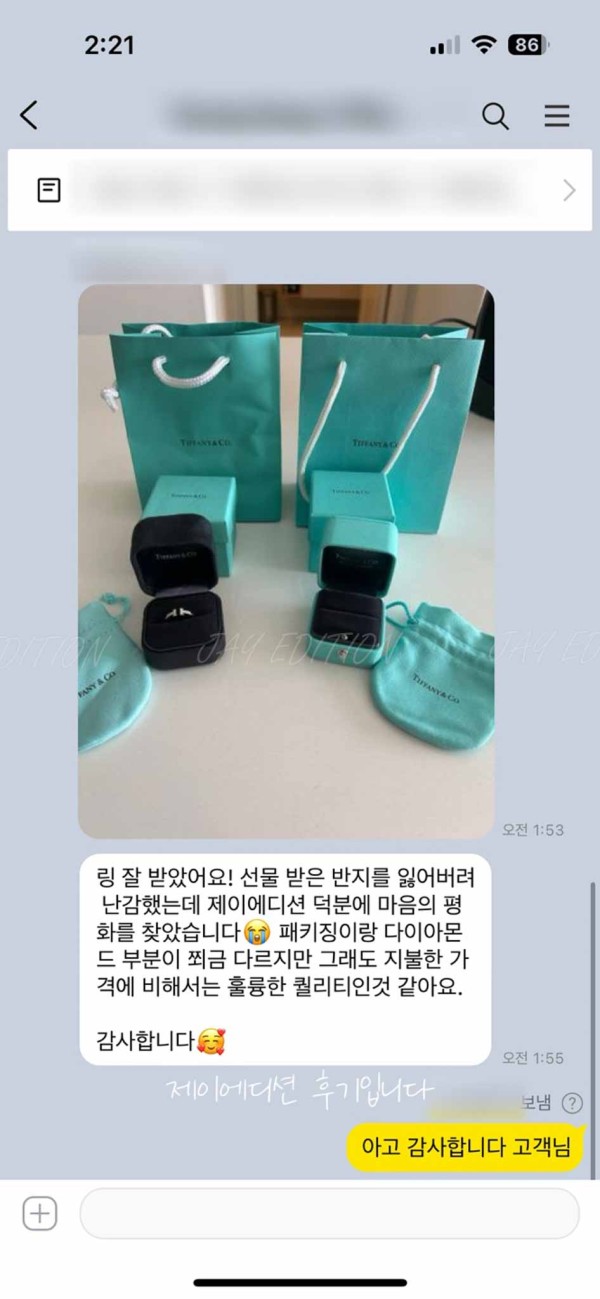
Task: Tap the question mark help icon
Action: click(x=571, y=1103)
